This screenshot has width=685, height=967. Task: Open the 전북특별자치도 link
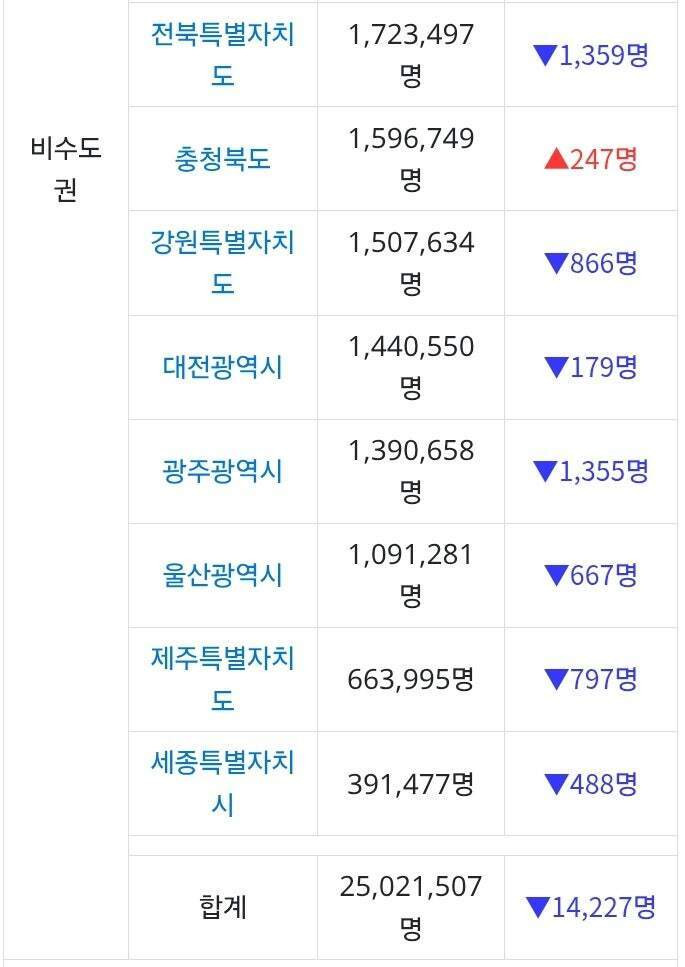(x=222, y=35)
